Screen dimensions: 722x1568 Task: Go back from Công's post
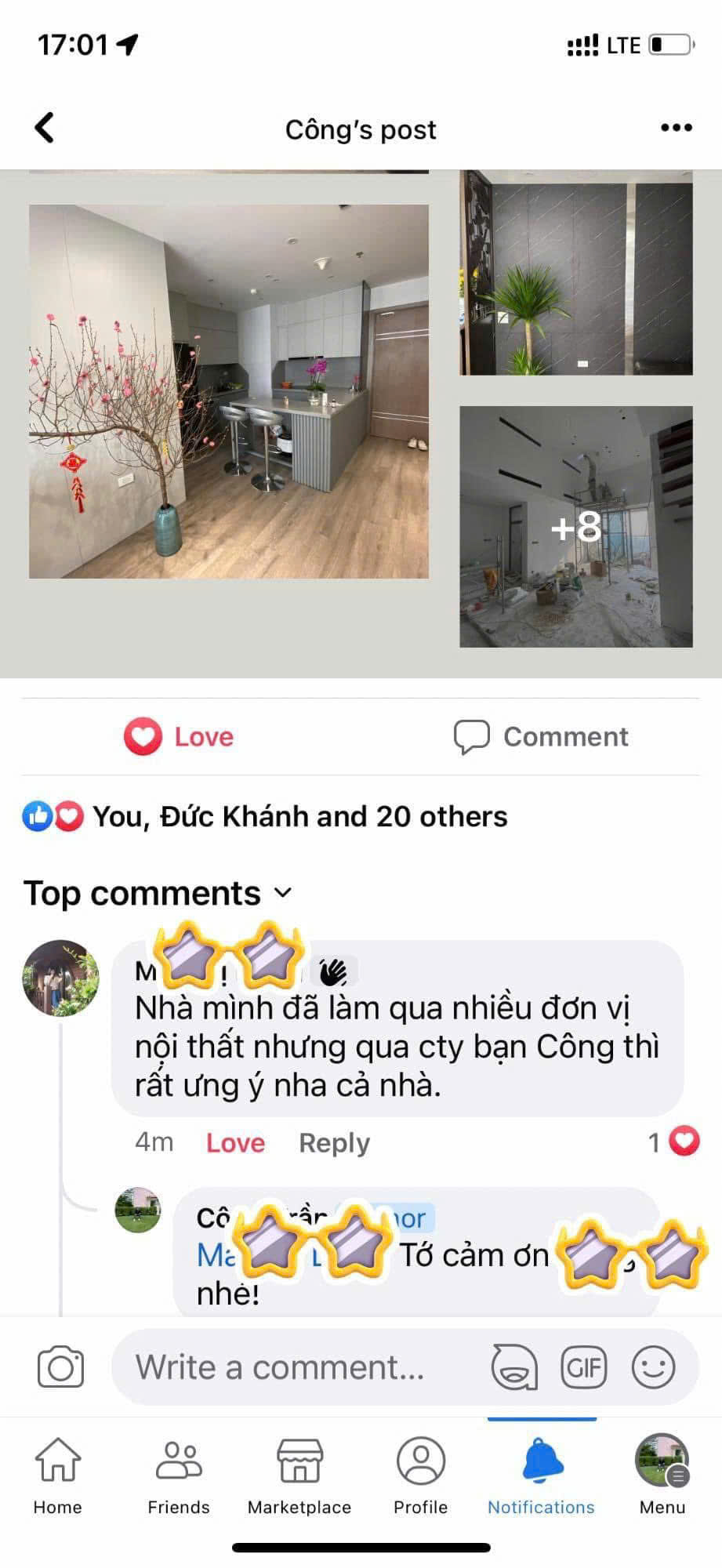pyautogui.click(x=45, y=128)
